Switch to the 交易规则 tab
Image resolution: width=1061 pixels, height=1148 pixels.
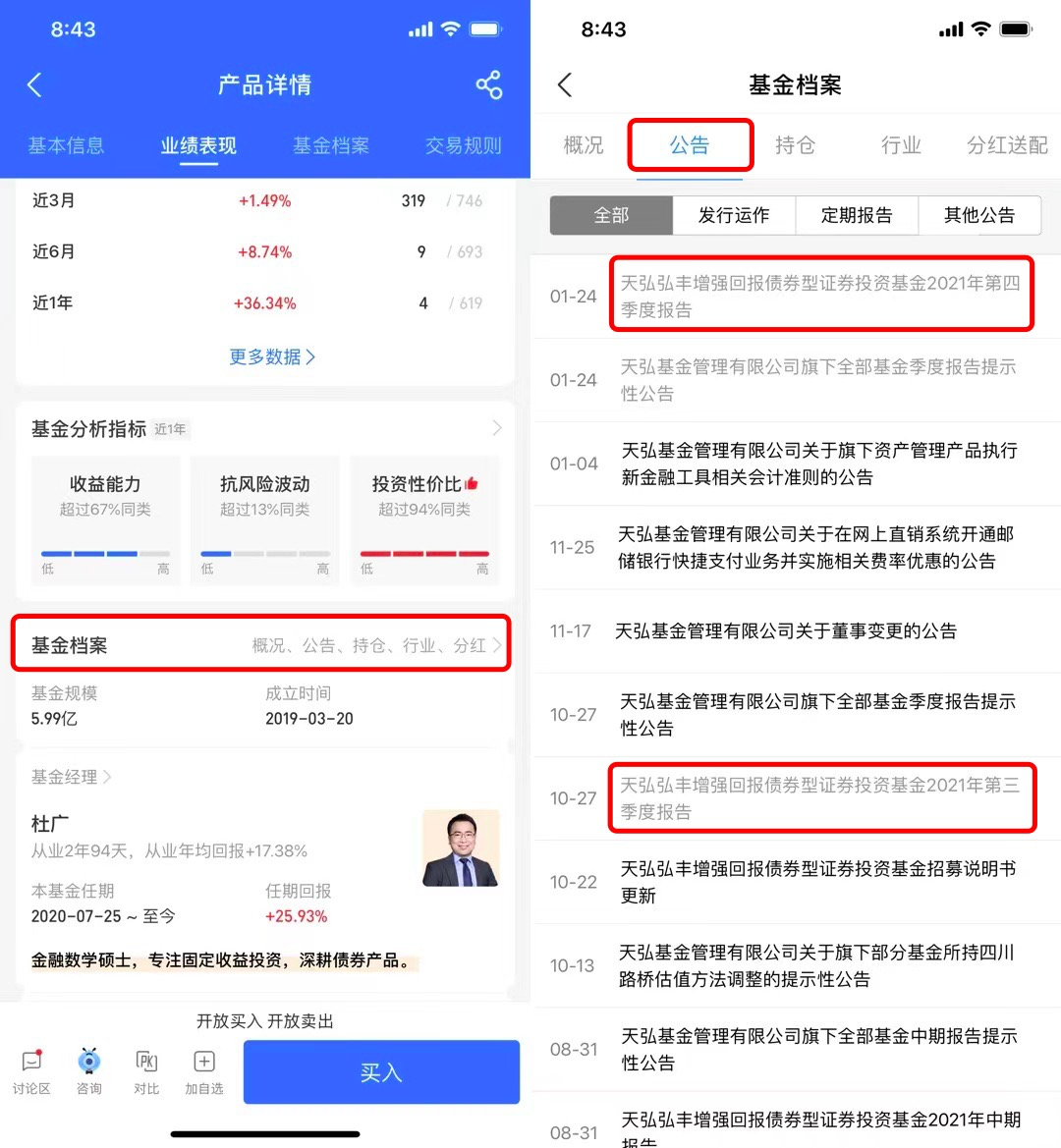463,145
